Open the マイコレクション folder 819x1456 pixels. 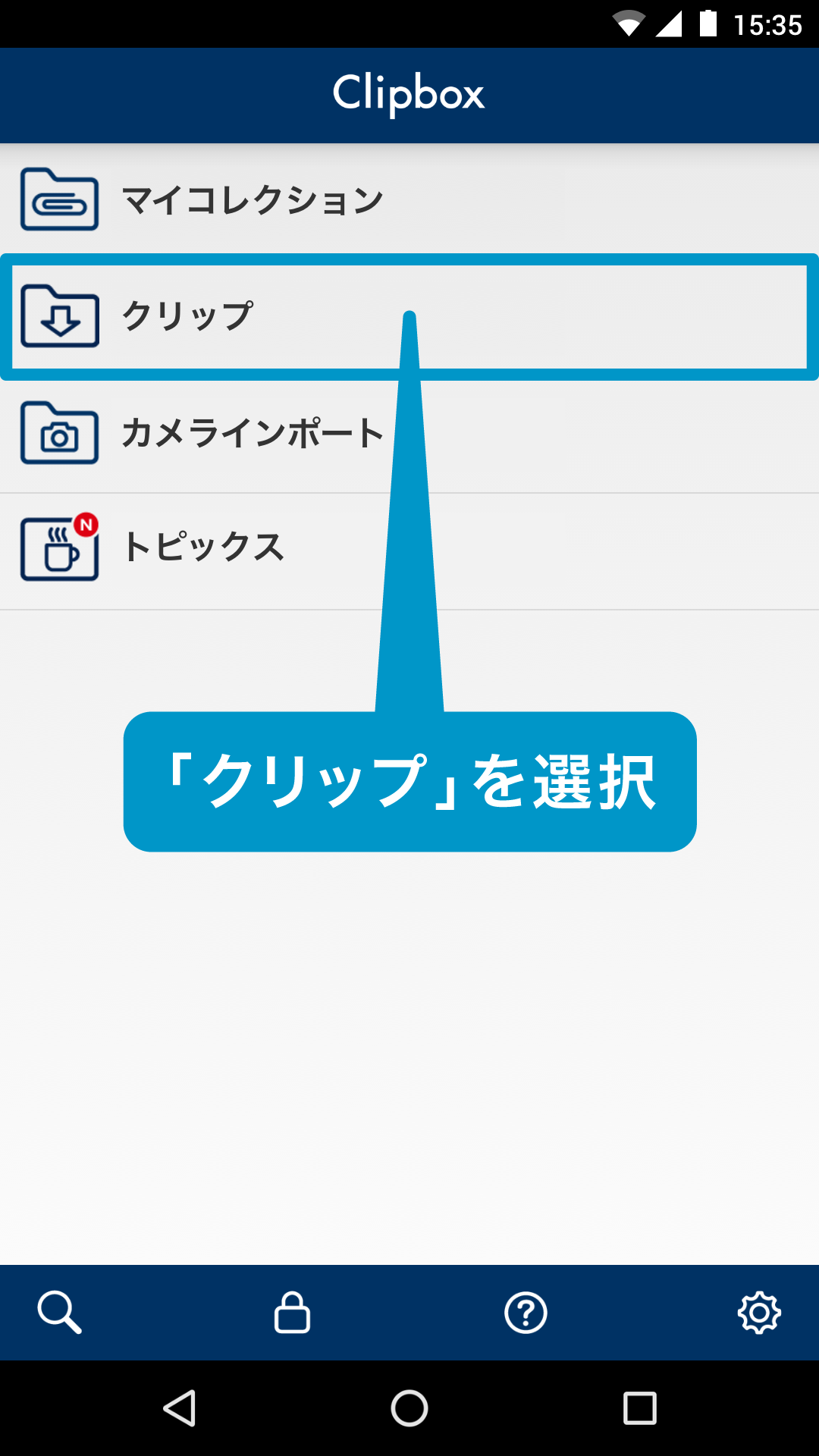click(x=250, y=200)
